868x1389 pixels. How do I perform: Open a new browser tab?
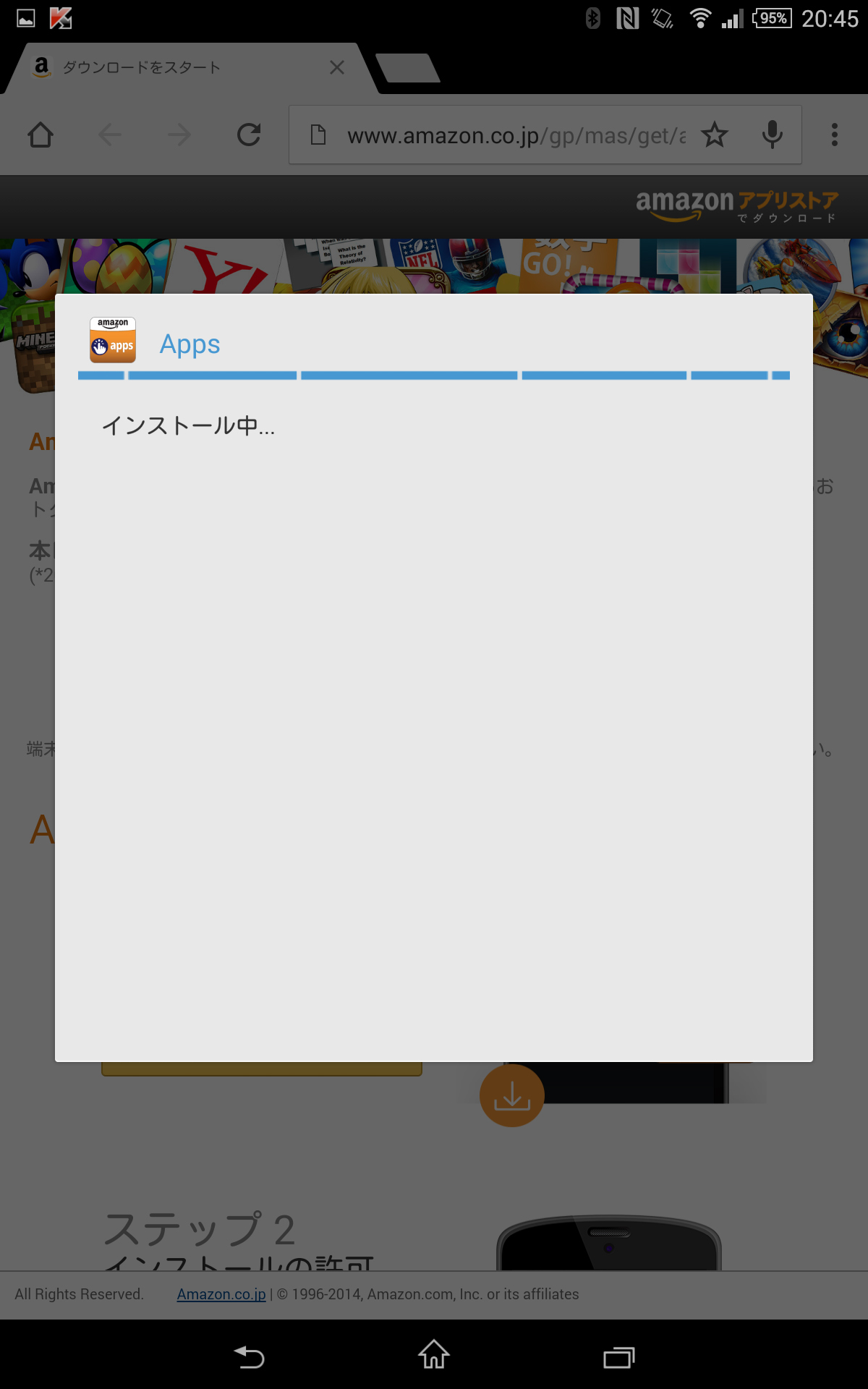click(x=408, y=68)
